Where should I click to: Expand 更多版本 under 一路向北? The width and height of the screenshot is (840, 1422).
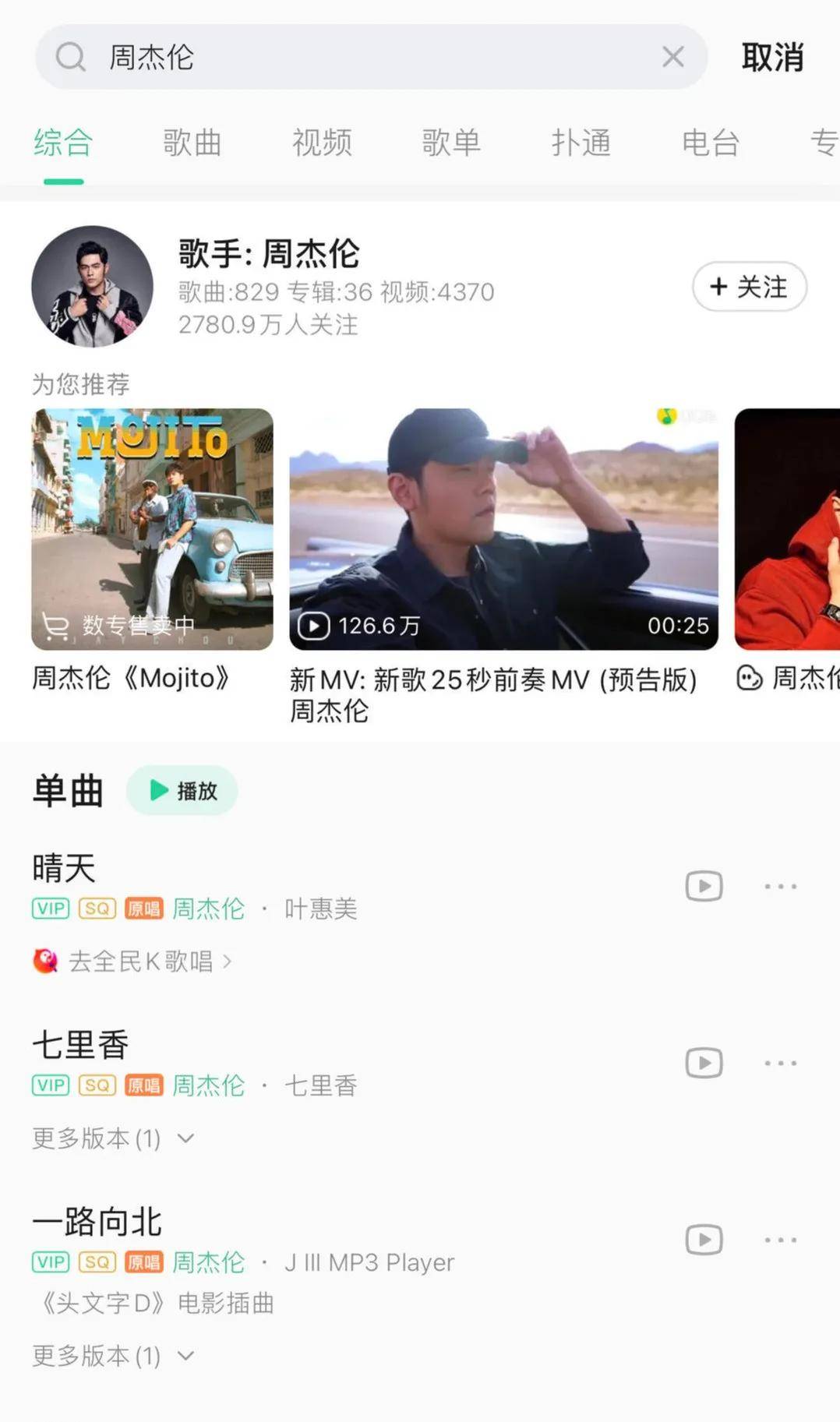tap(113, 1356)
